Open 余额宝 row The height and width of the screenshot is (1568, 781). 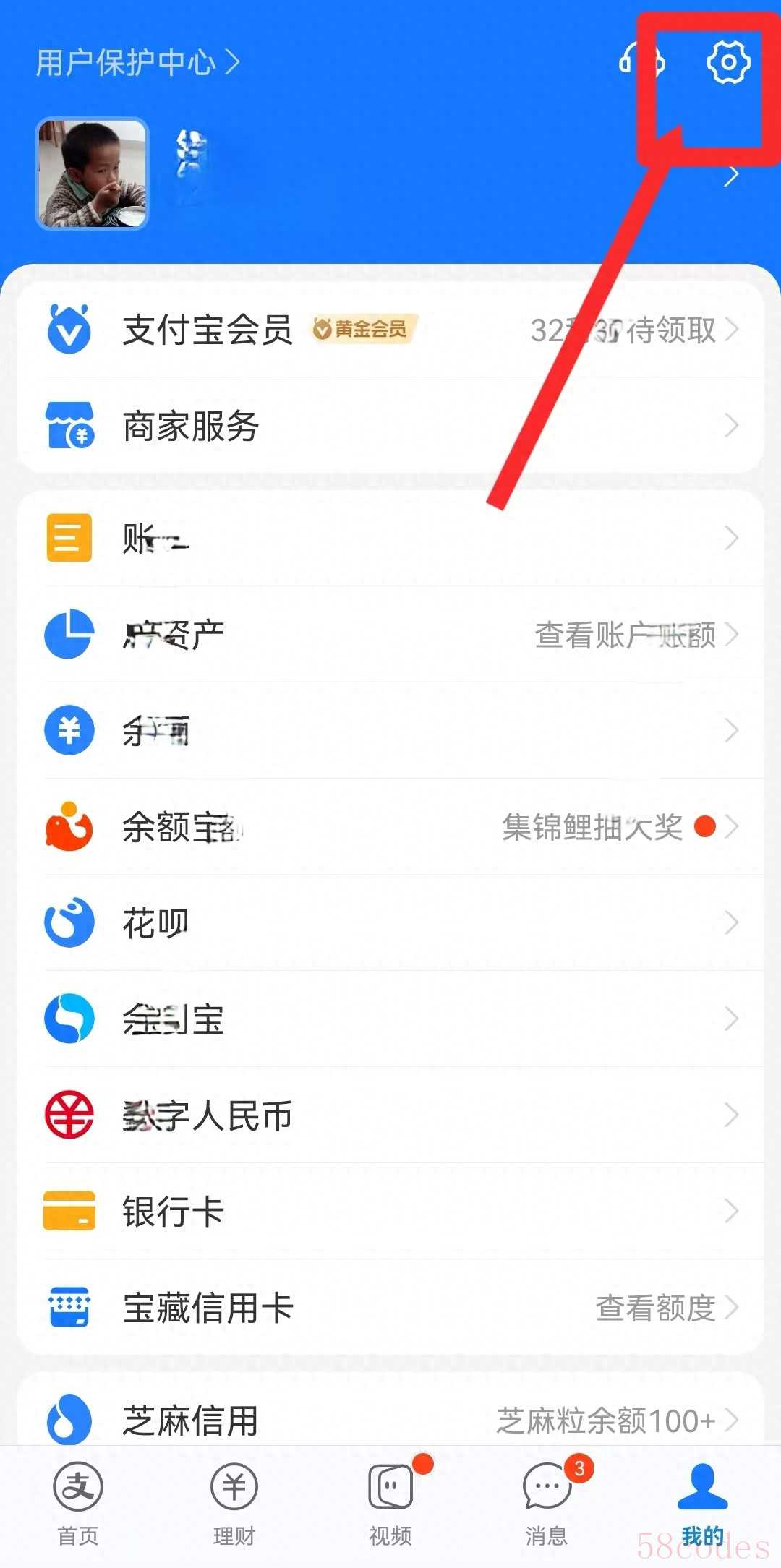click(390, 827)
